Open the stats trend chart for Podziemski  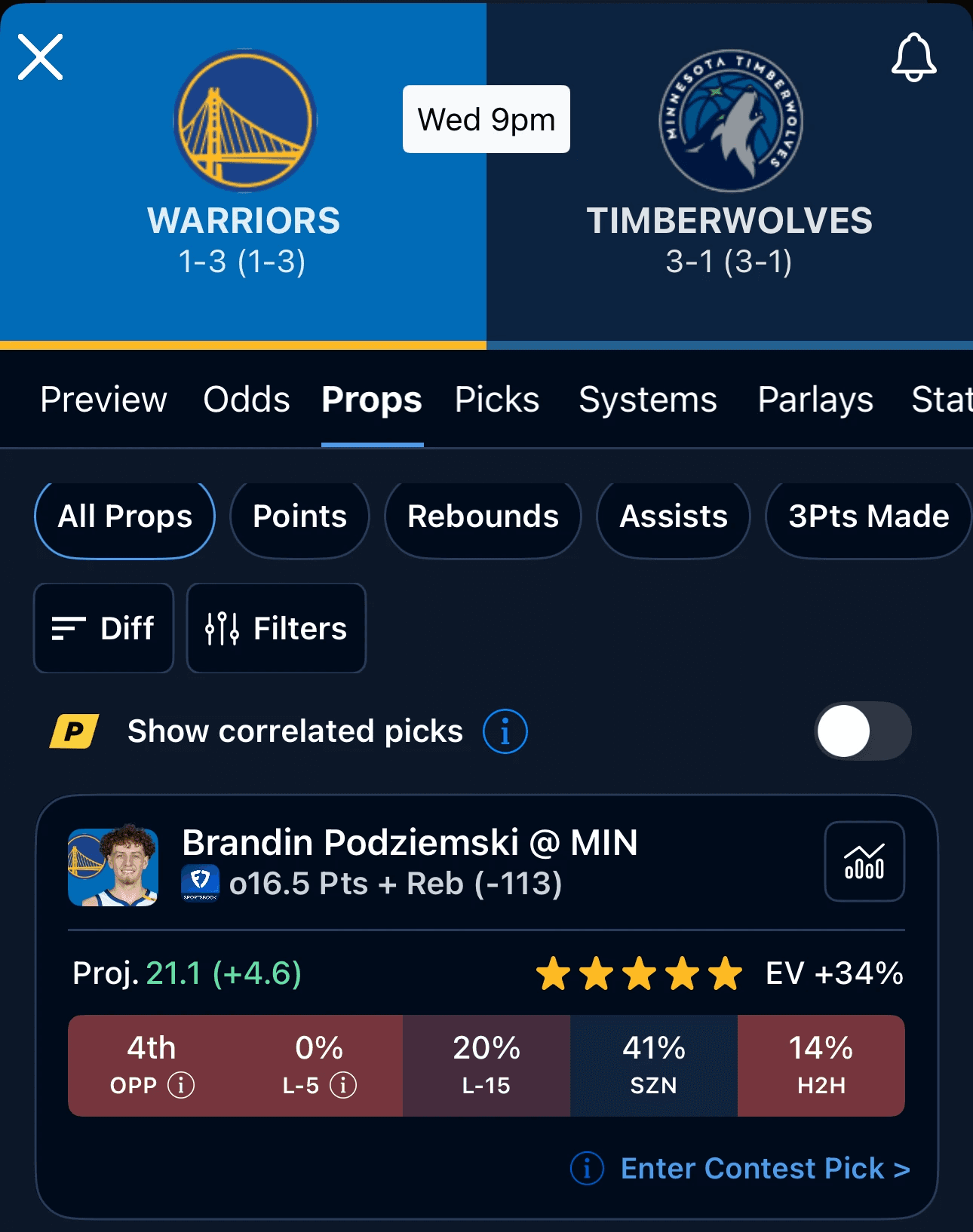(864, 861)
